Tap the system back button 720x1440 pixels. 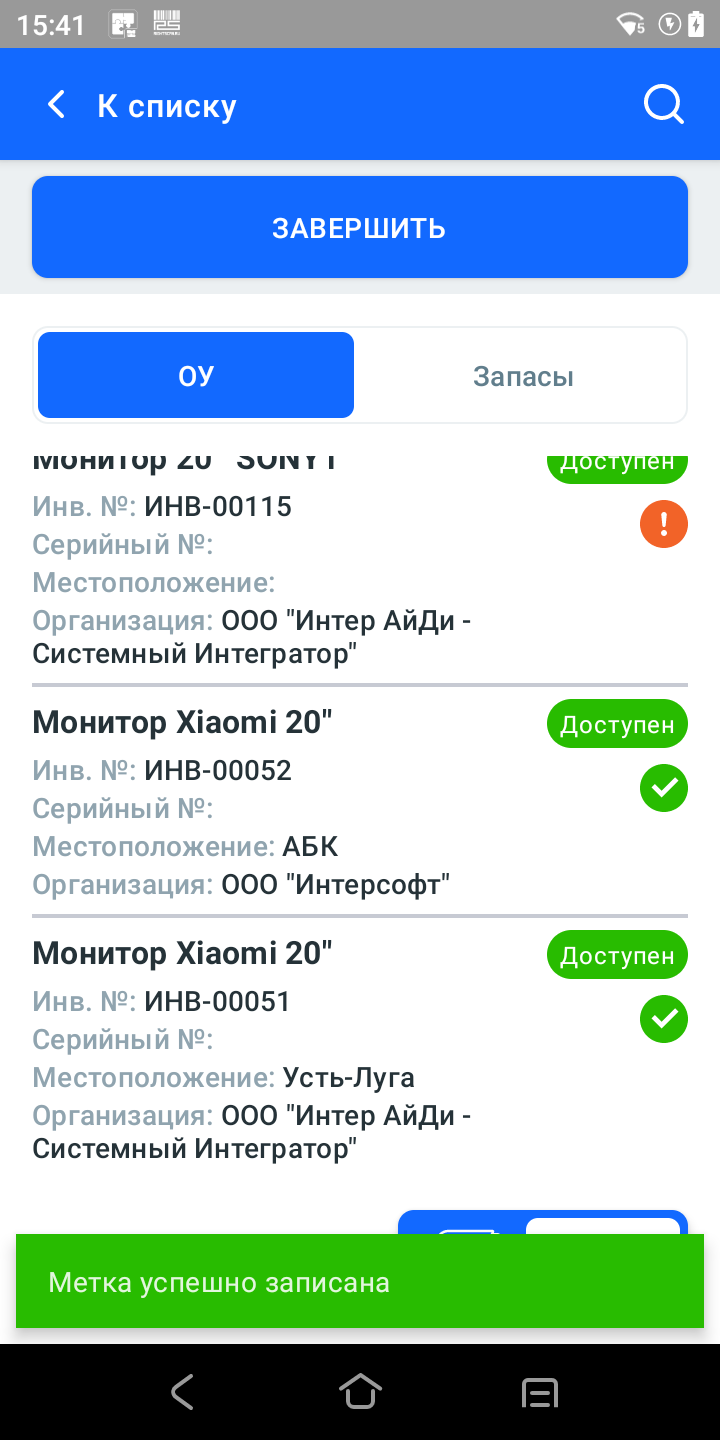pos(181,1391)
